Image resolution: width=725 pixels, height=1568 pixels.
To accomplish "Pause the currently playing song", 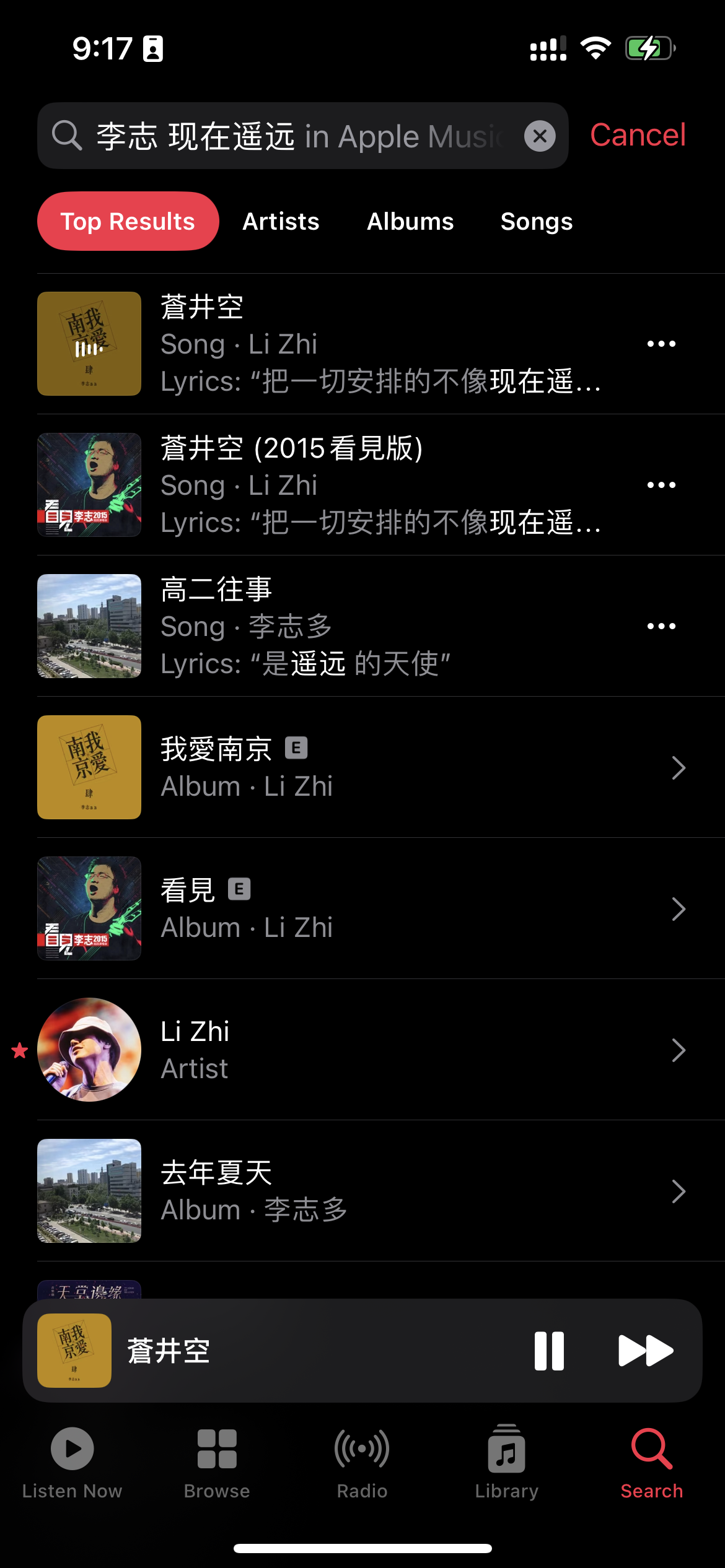I will 549,1351.
